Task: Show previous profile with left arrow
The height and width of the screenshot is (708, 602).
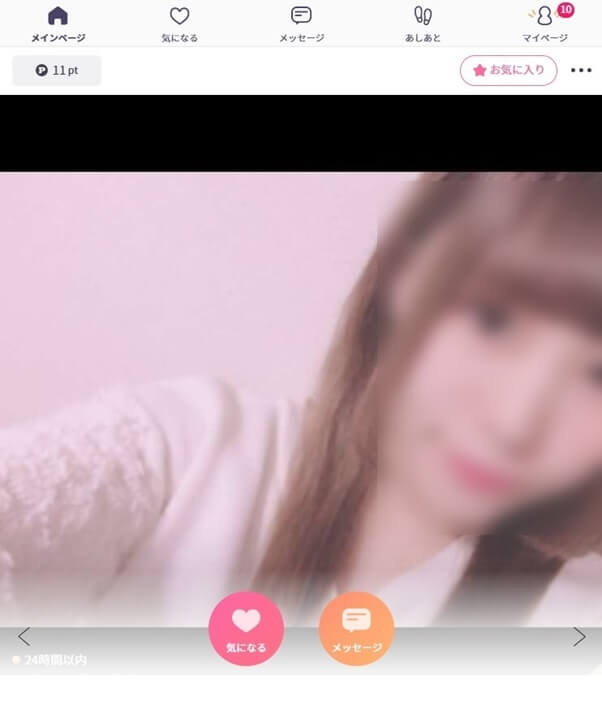Action: click(24, 637)
